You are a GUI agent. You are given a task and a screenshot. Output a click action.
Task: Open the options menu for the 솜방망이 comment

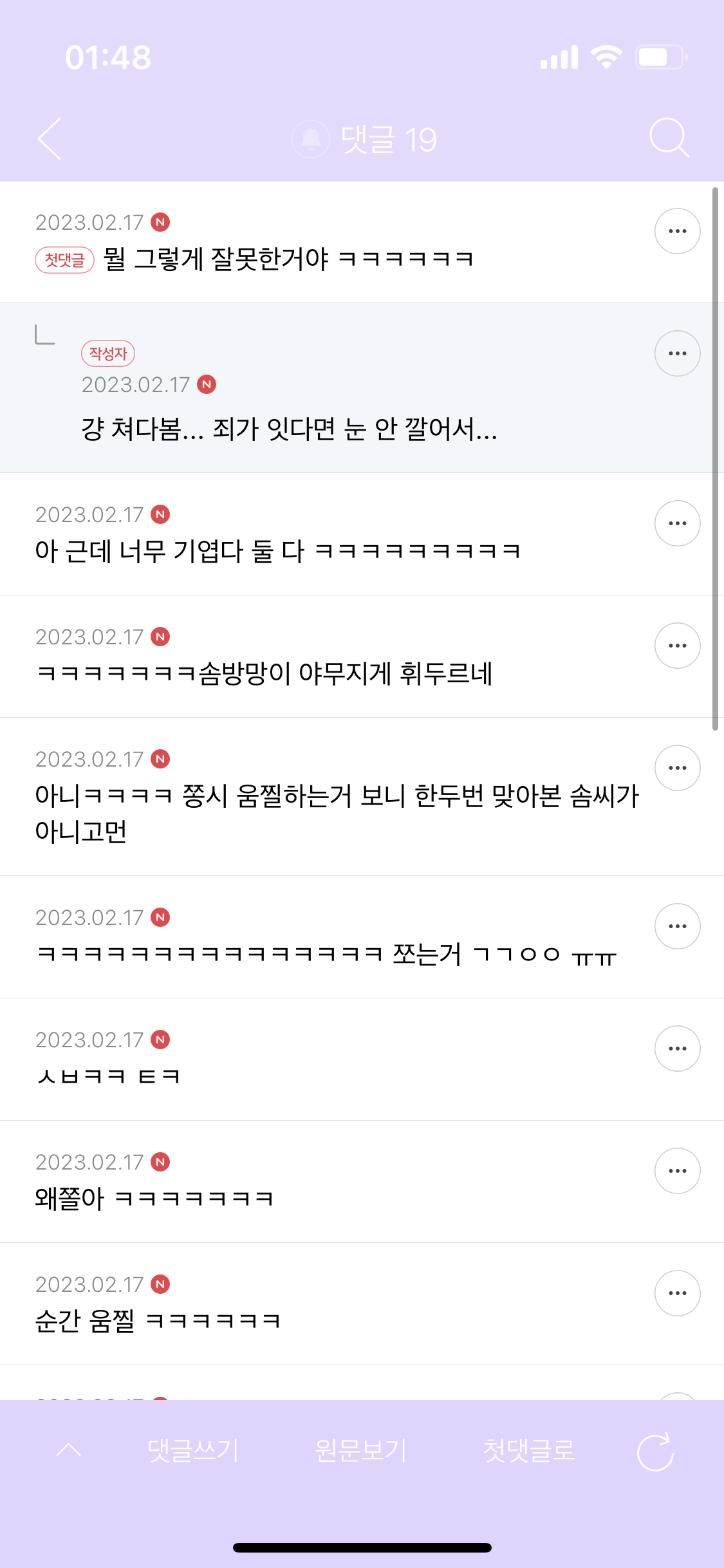(677, 645)
